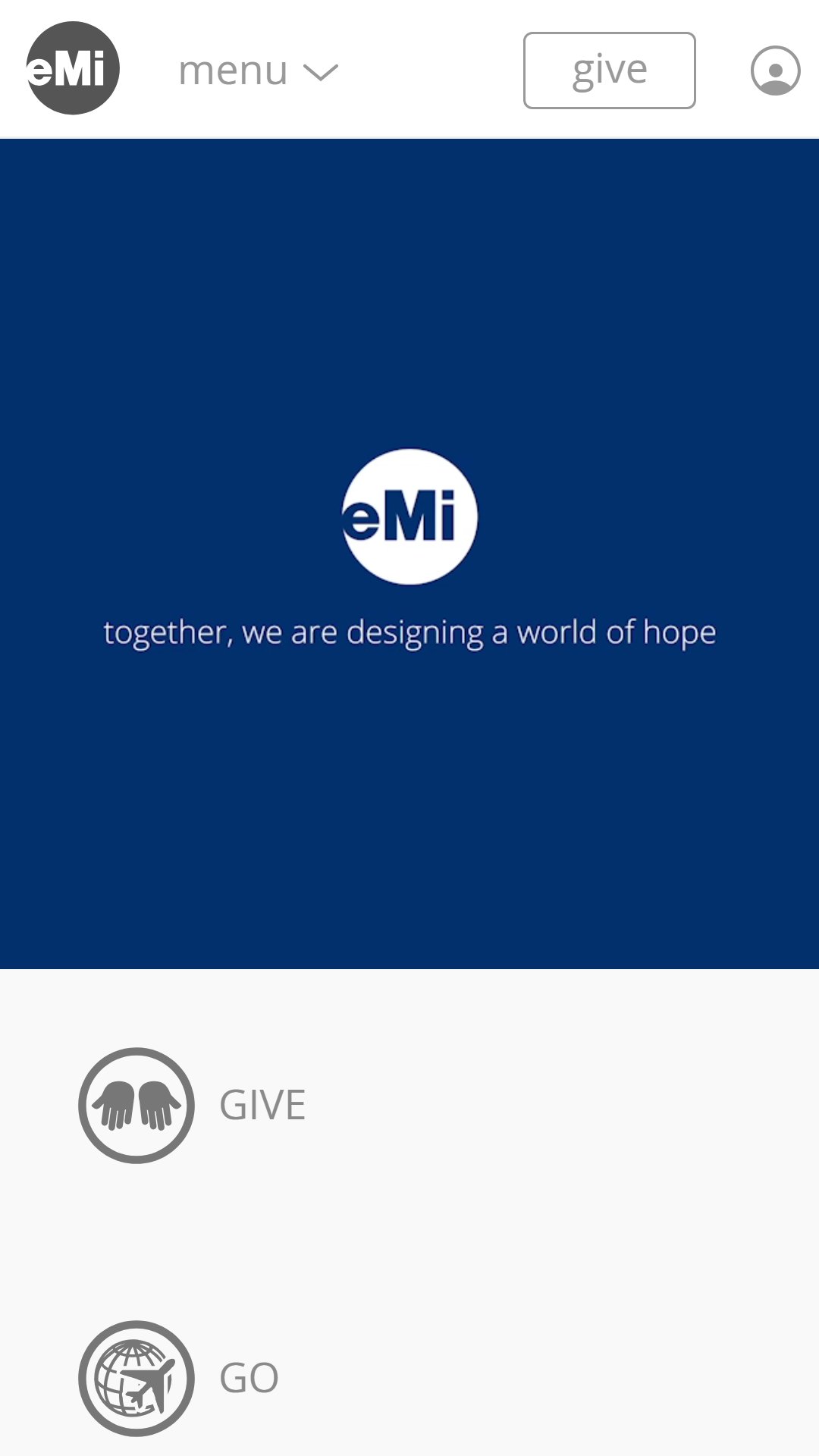
Task: Open the user account icon
Action: 775,71
